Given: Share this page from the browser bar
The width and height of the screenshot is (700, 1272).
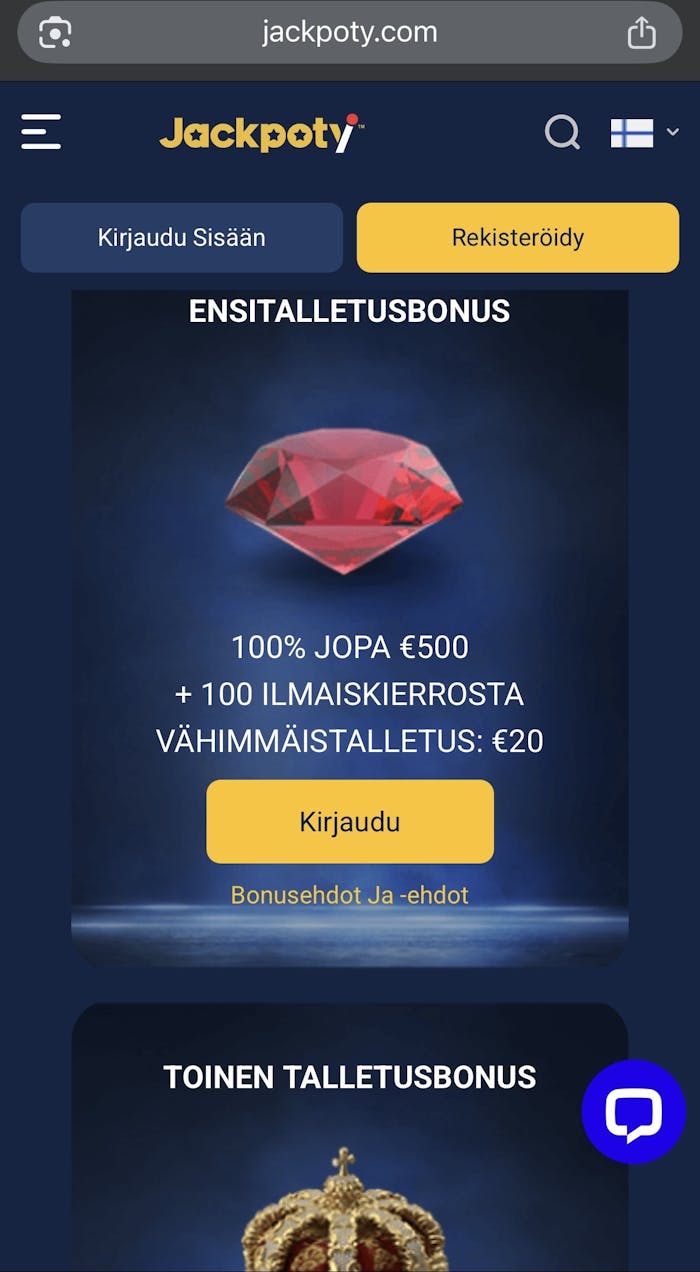Looking at the screenshot, I should coord(641,33).
